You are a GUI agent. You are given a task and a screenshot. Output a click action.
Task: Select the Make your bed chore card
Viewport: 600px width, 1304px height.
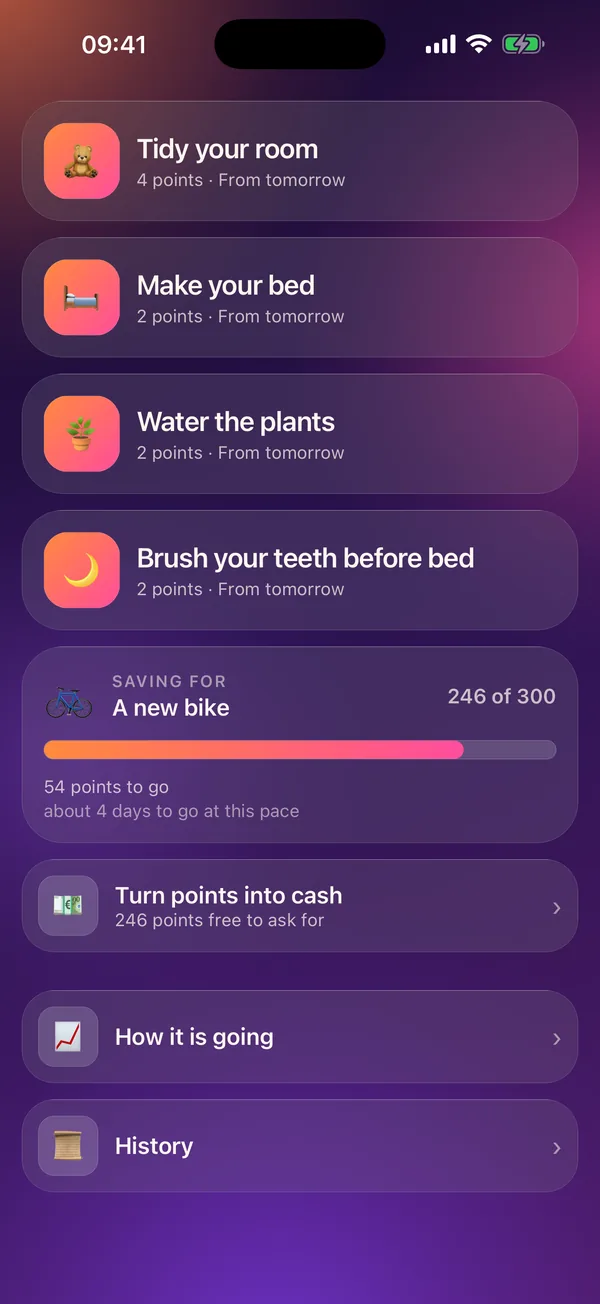coord(300,297)
